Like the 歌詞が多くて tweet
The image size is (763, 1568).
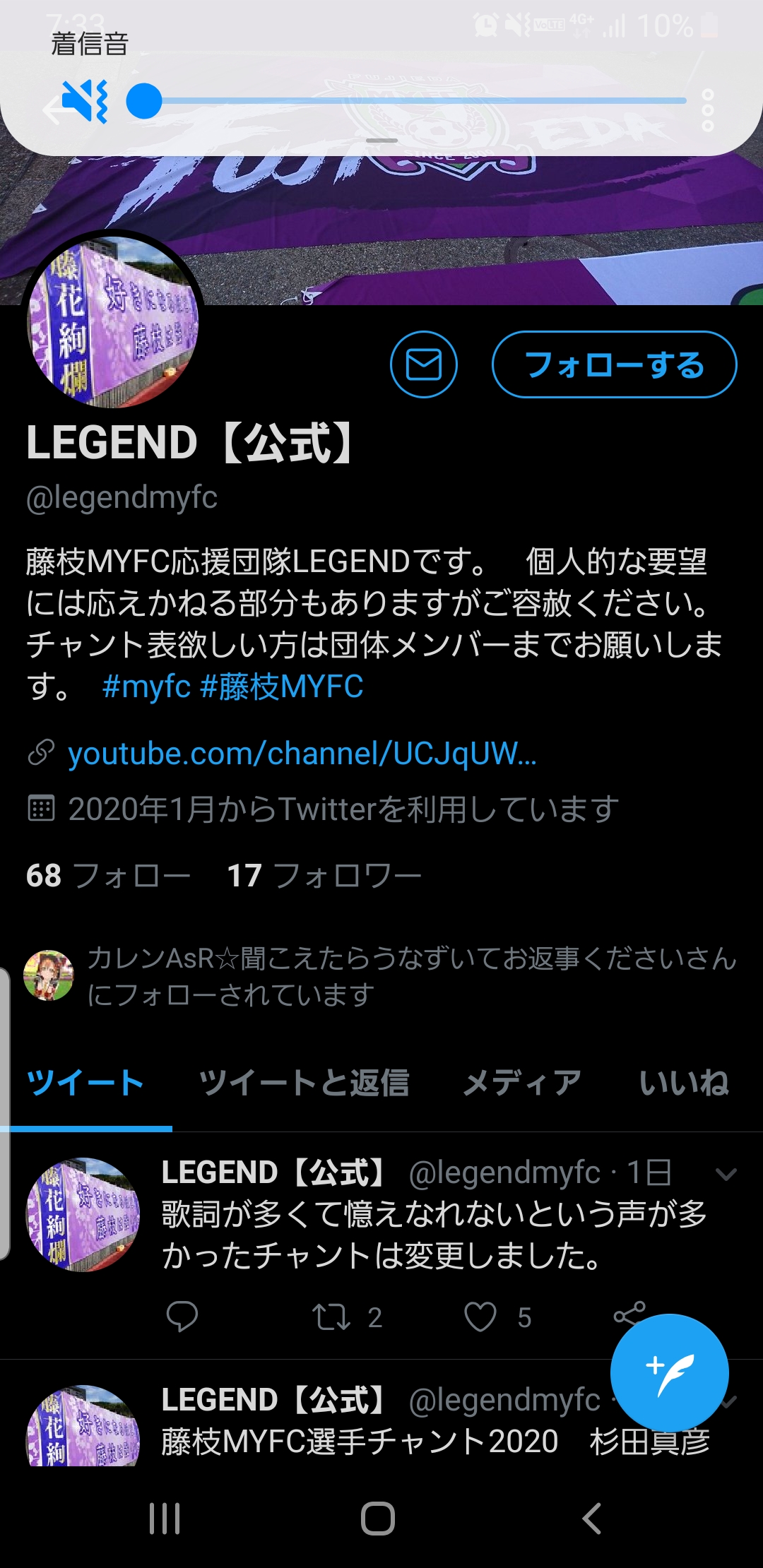(x=480, y=1316)
